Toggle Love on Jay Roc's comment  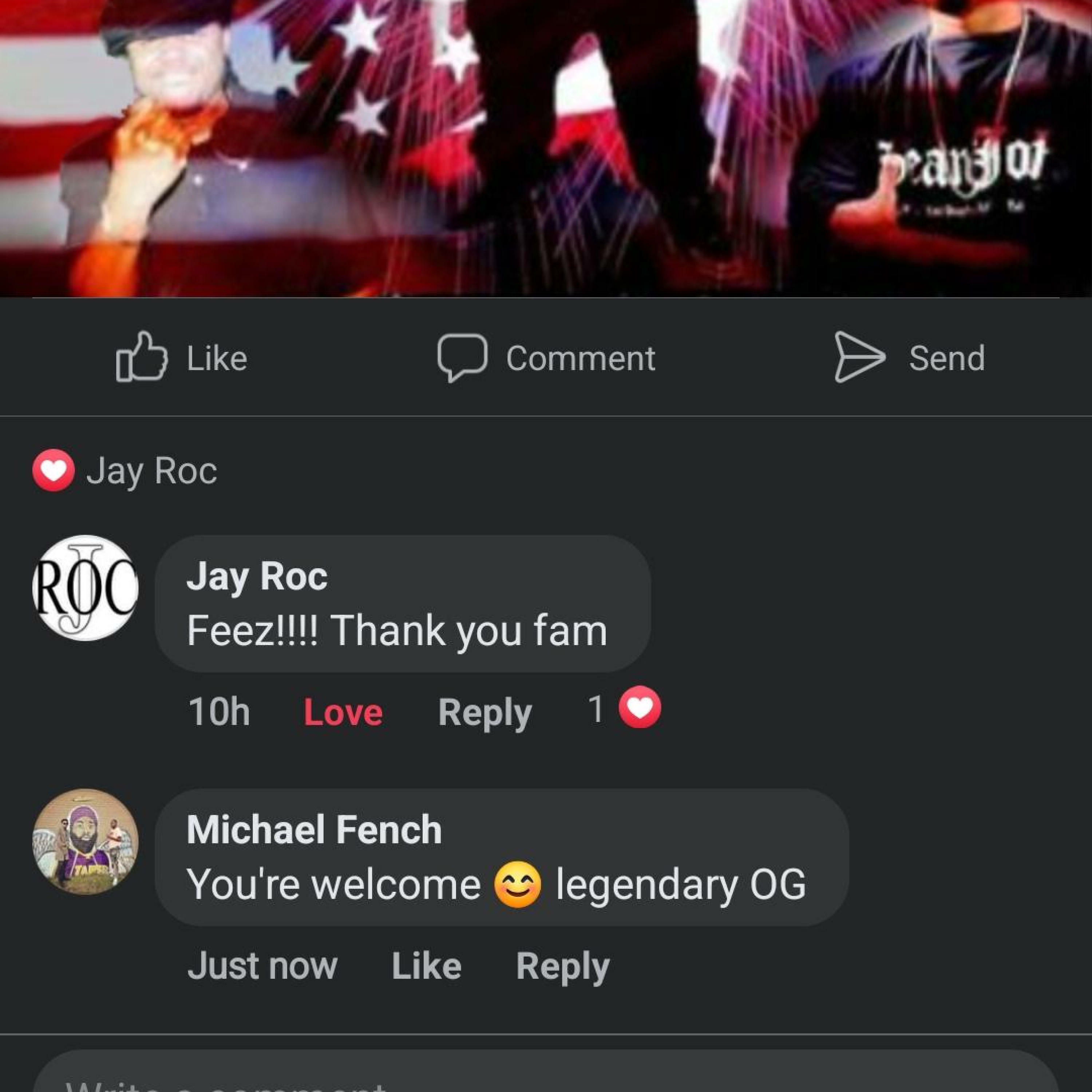(x=343, y=712)
